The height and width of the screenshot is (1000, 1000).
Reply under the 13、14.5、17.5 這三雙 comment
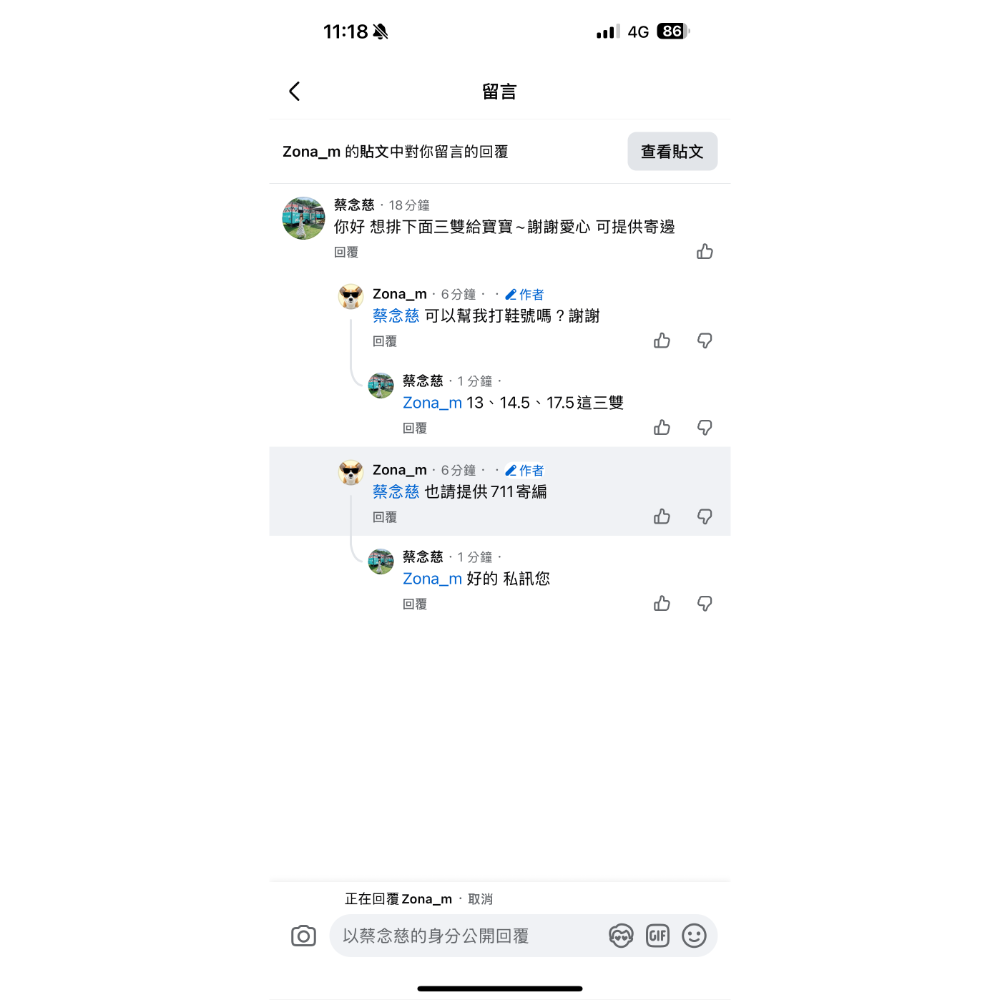[x=415, y=428]
